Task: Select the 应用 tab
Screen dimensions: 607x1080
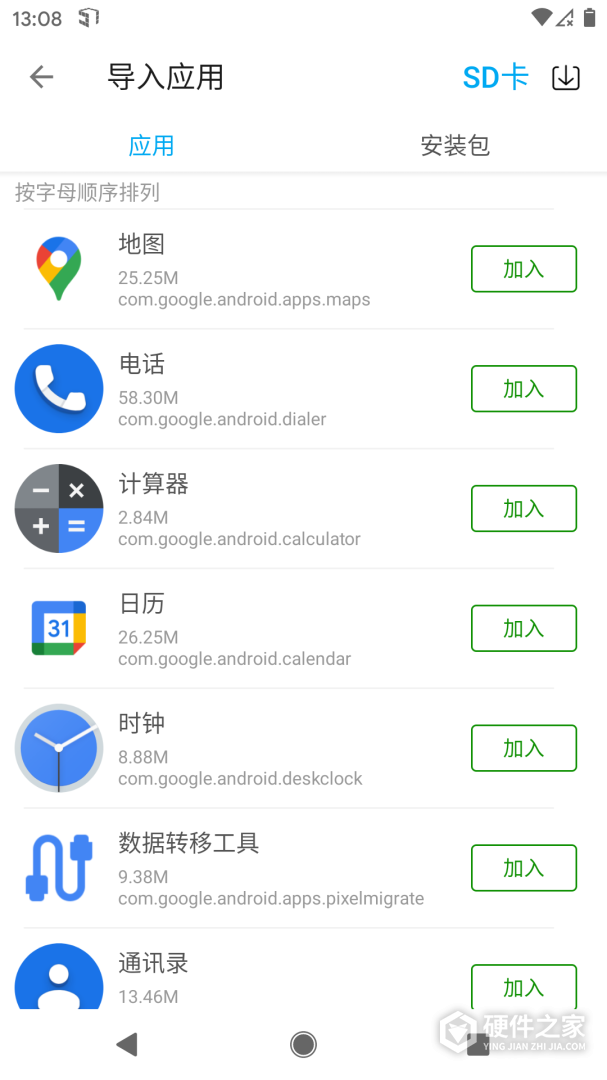Action: 152,146
